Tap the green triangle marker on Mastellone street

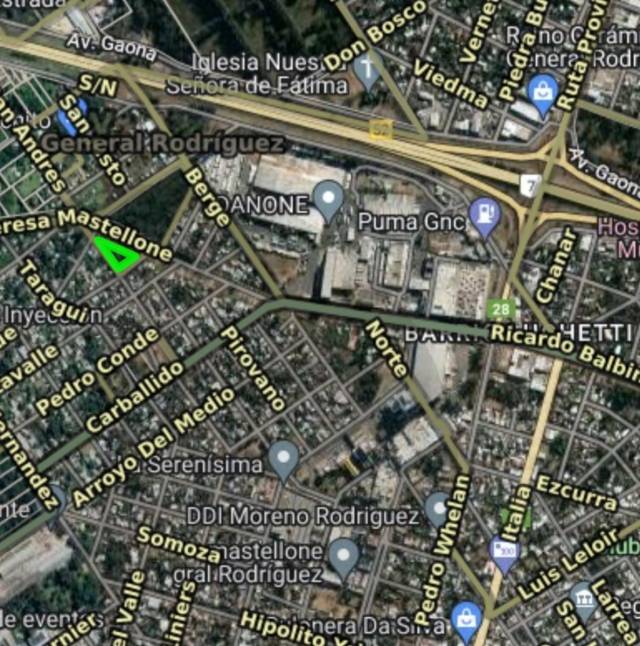click(x=119, y=254)
